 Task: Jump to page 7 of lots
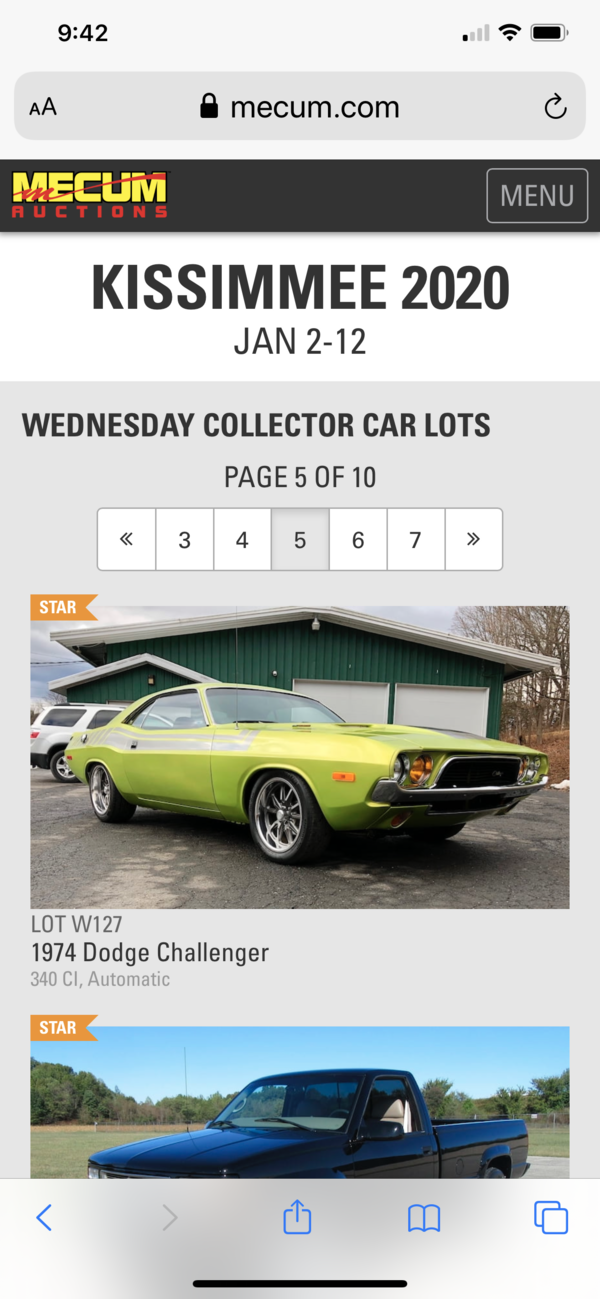(x=416, y=540)
